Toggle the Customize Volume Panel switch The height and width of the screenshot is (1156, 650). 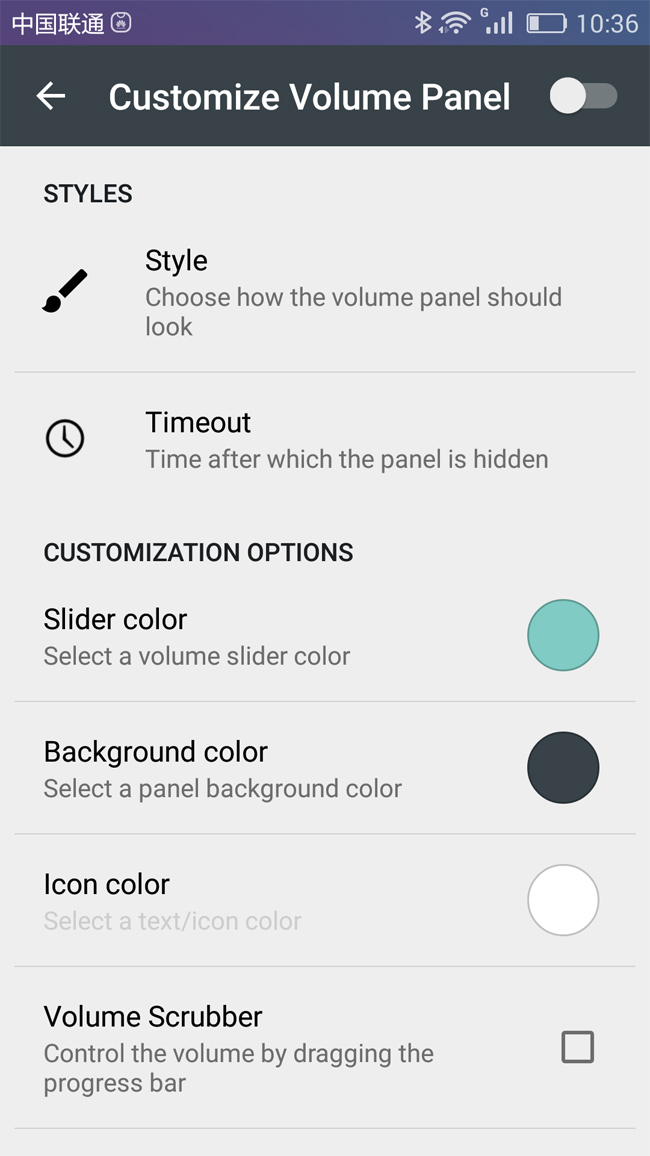pos(583,96)
